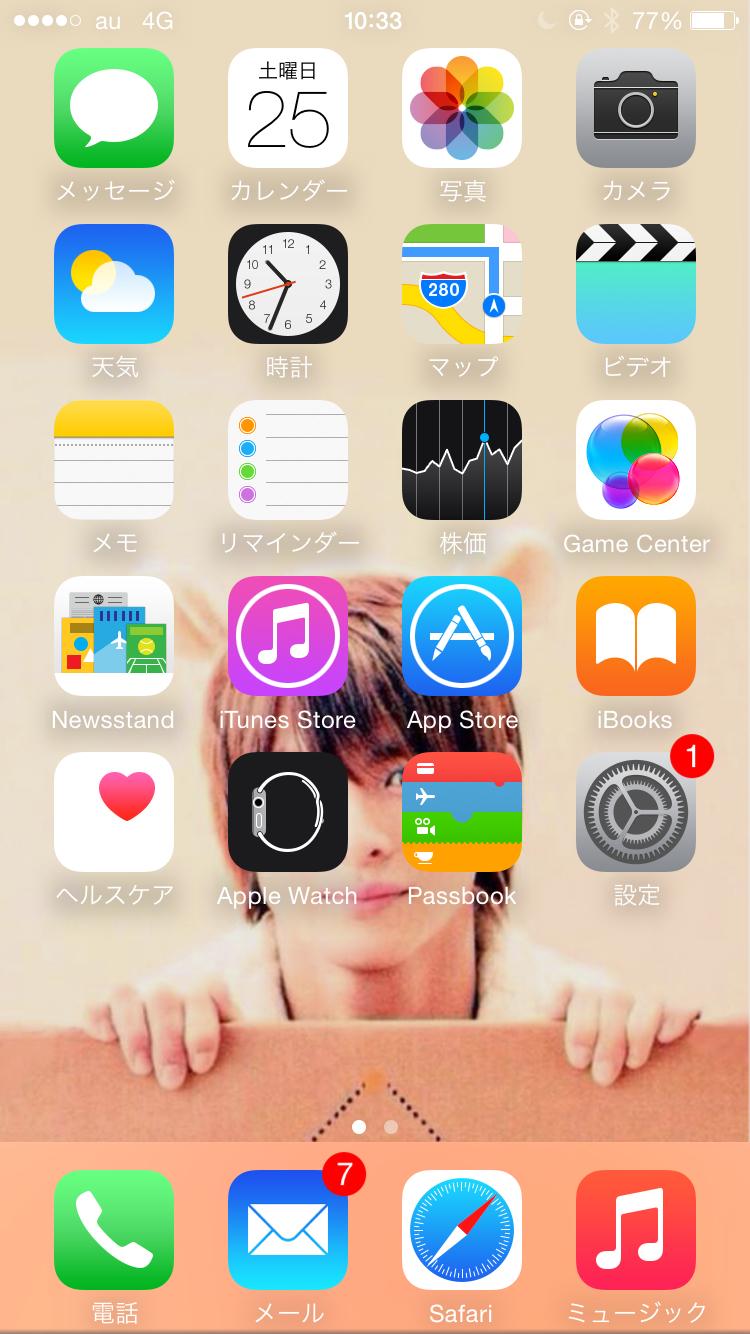Screen dimensions: 750x1334
Task: Launch the iTunes Store
Action: pyautogui.click(x=288, y=636)
